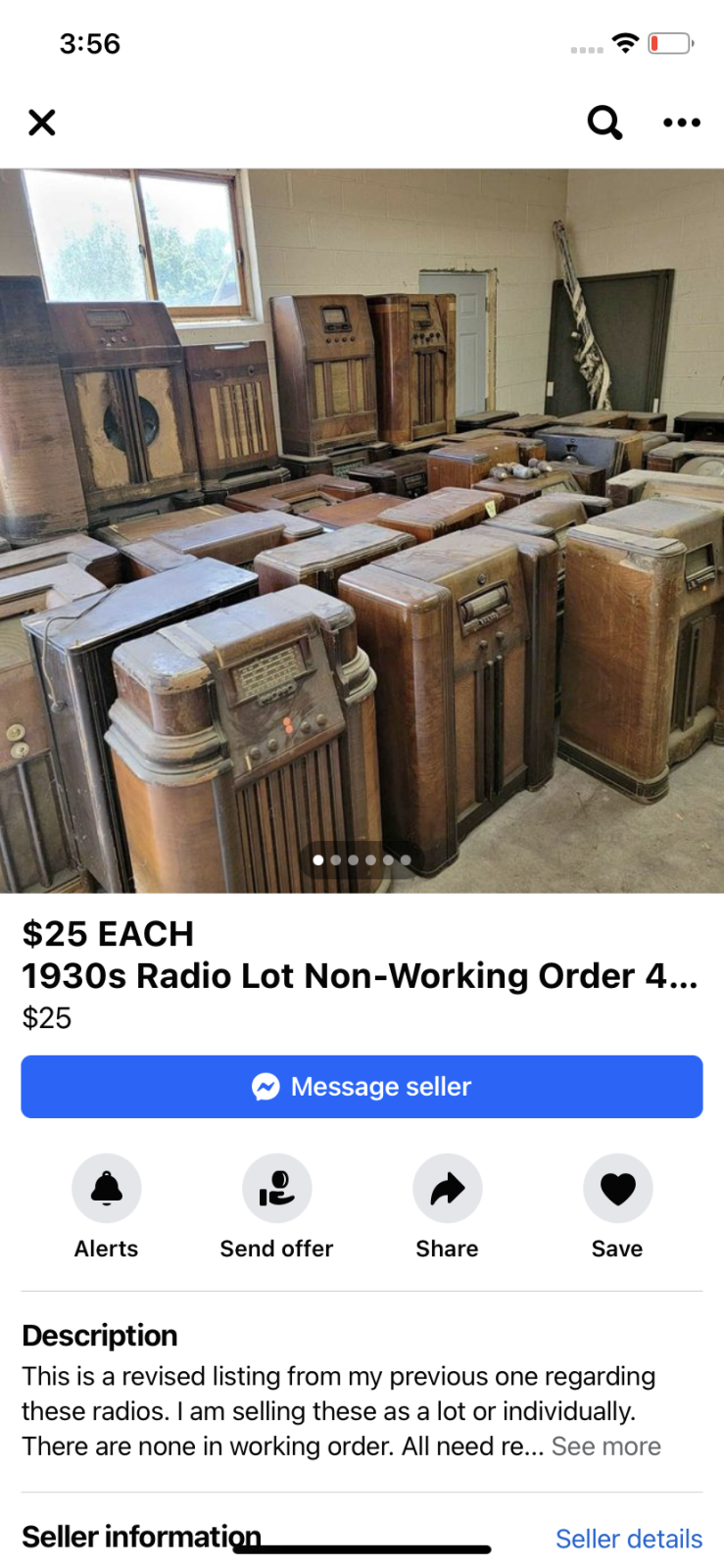Expand the description with See more

[605, 1446]
